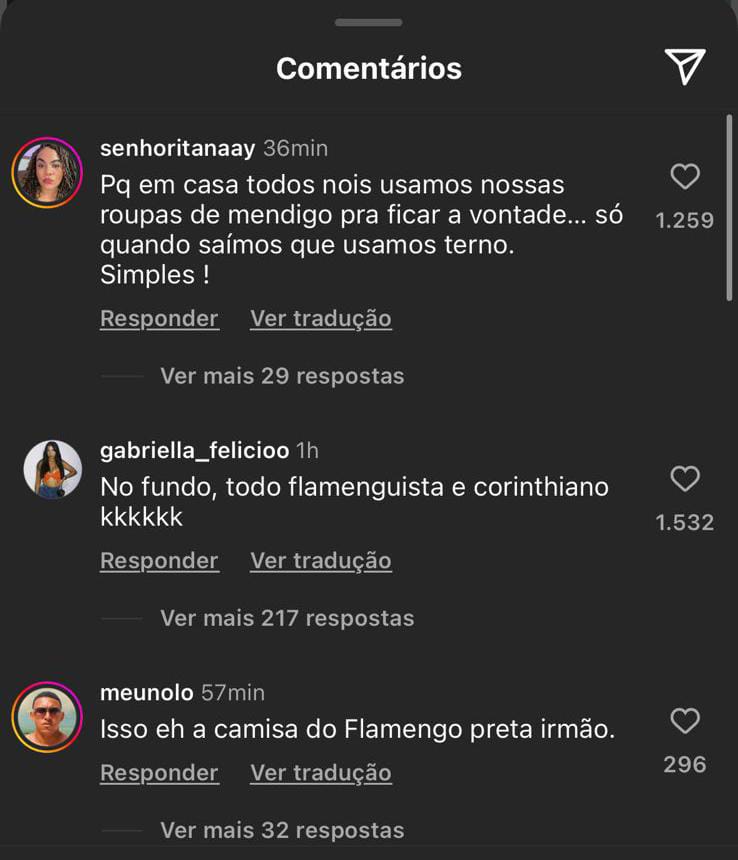
Task: Reply to gabriella_felicioo's comment
Action: tap(159, 560)
